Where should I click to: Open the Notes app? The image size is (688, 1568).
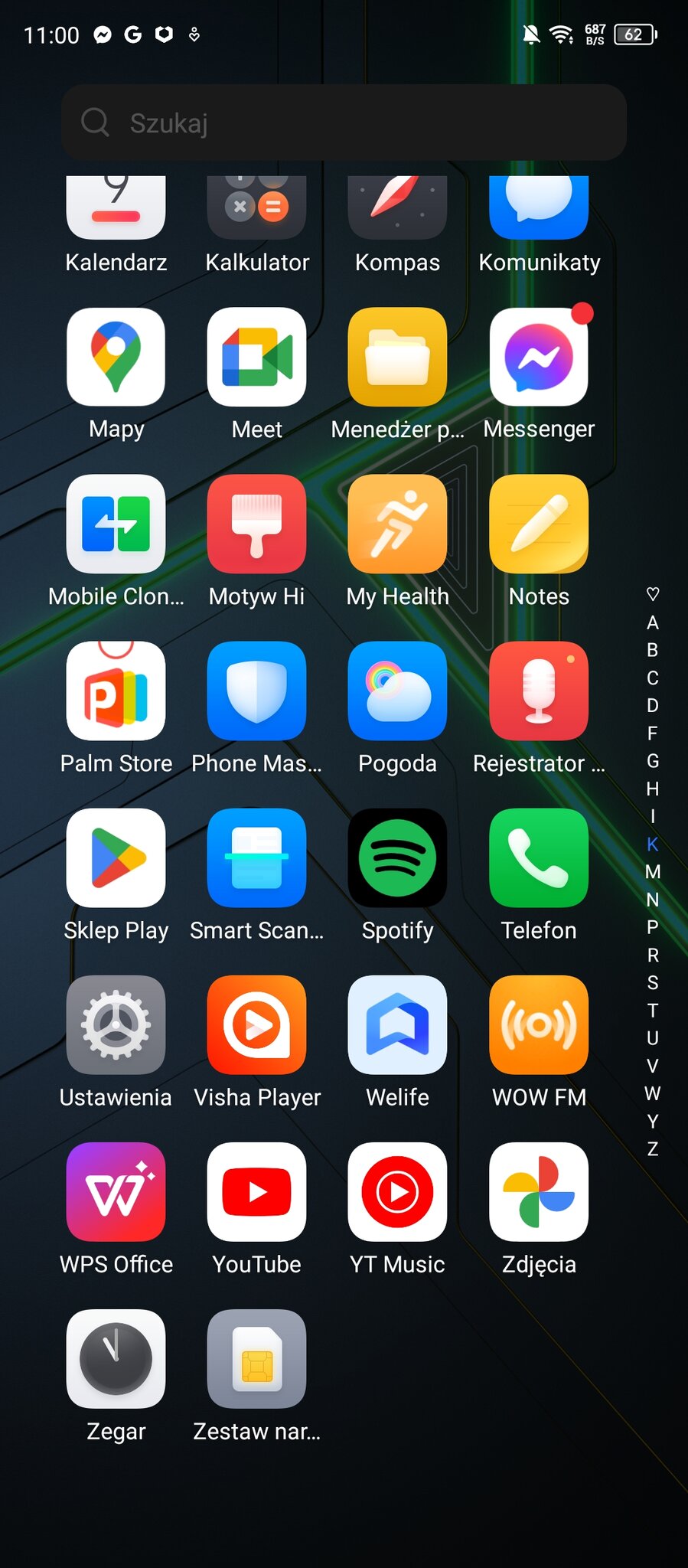[x=538, y=524]
